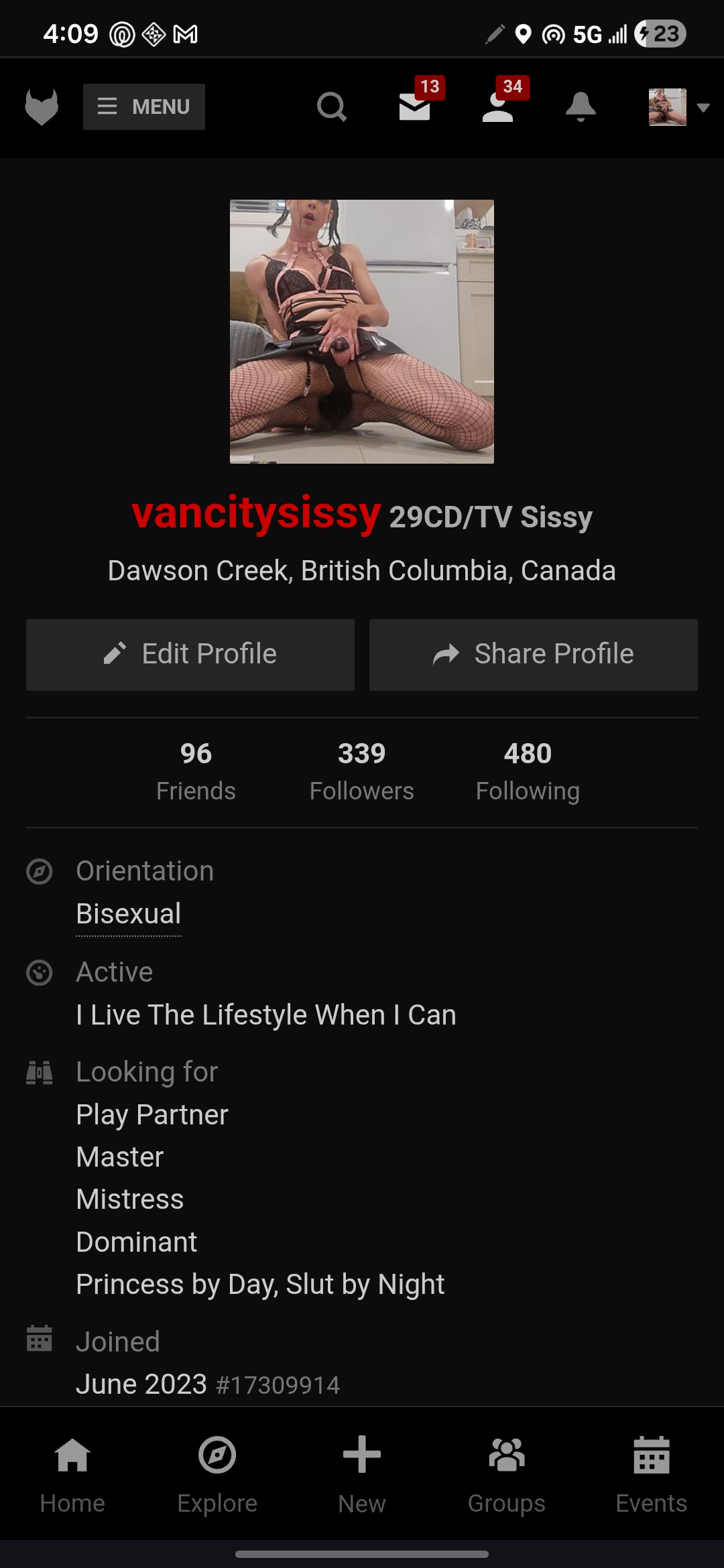Click Share Profile
Image resolution: width=724 pixels, height=1568 pixels.
click(x=532, y=654)
